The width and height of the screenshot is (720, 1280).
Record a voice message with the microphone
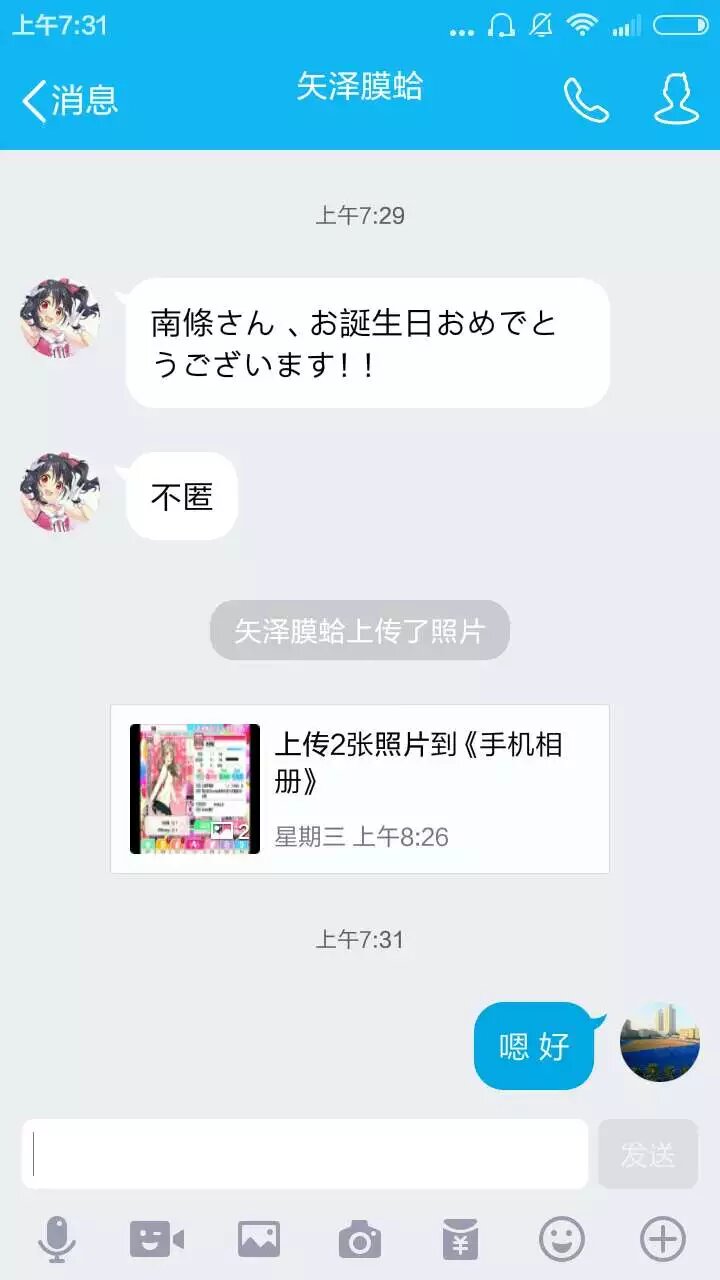[57, 1240]
